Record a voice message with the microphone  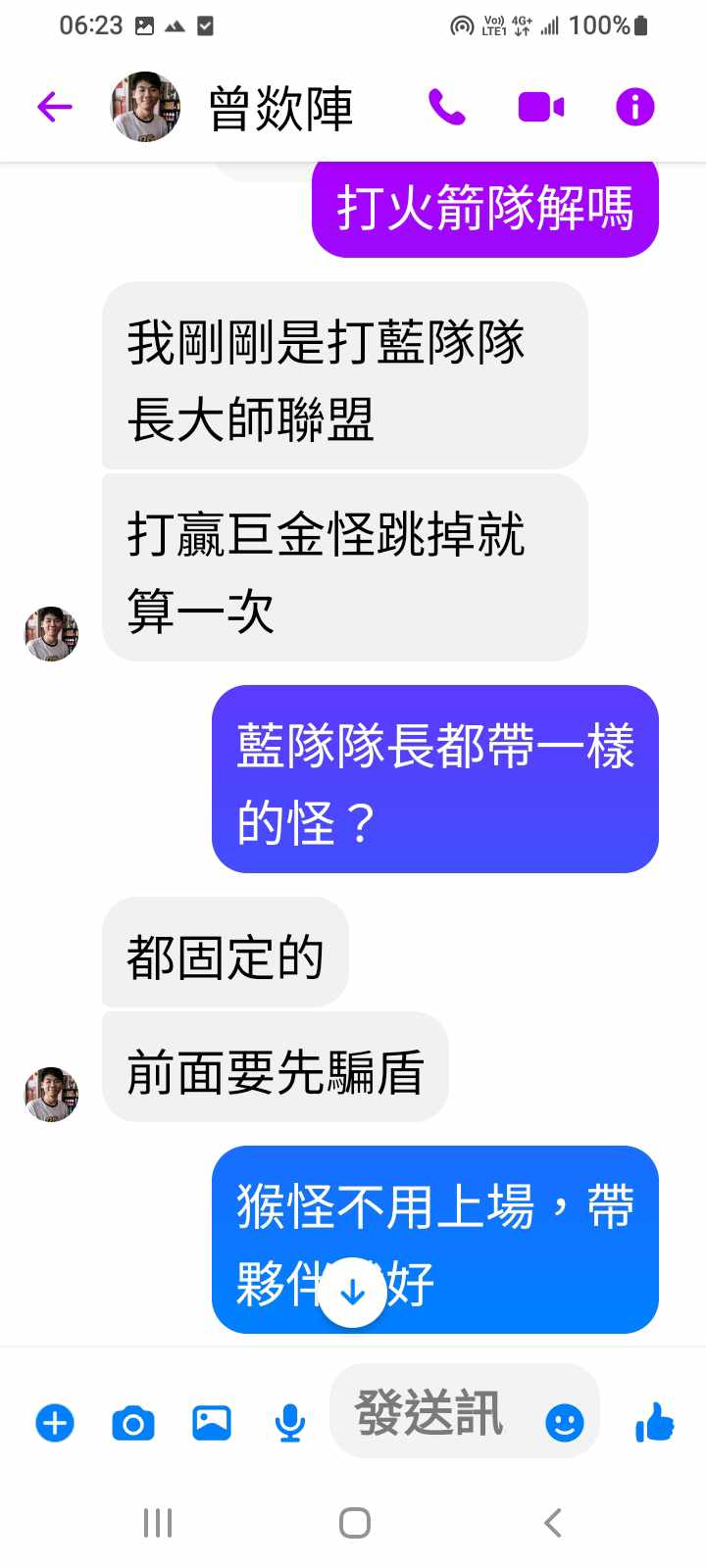[x=289, y=1422]
